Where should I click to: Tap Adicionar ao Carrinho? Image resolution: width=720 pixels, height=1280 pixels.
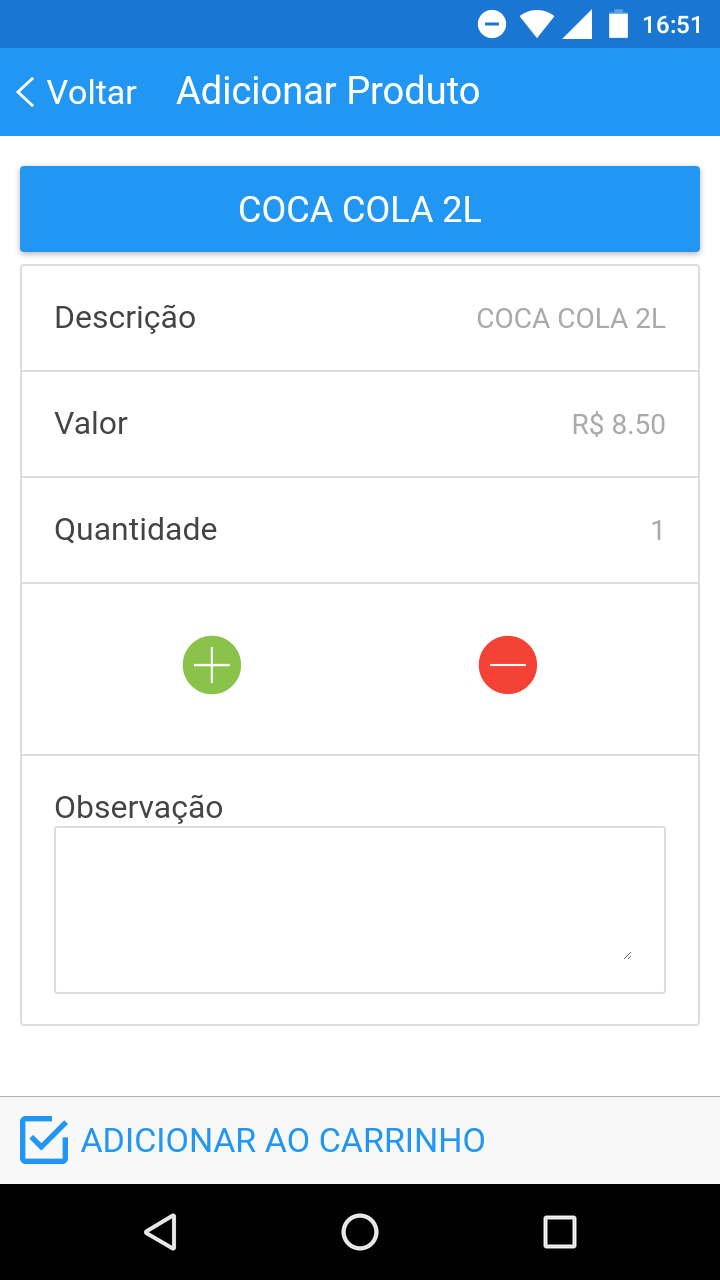tap(253, 1140)
